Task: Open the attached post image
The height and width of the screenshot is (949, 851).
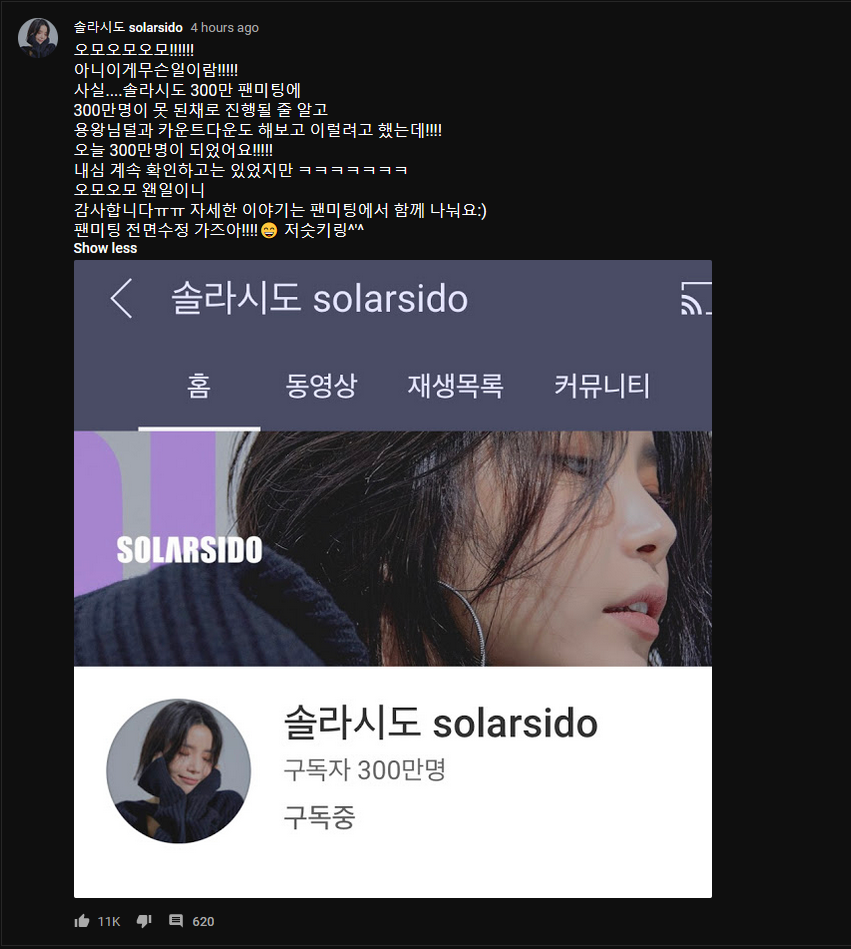Action: click(392, 578)
